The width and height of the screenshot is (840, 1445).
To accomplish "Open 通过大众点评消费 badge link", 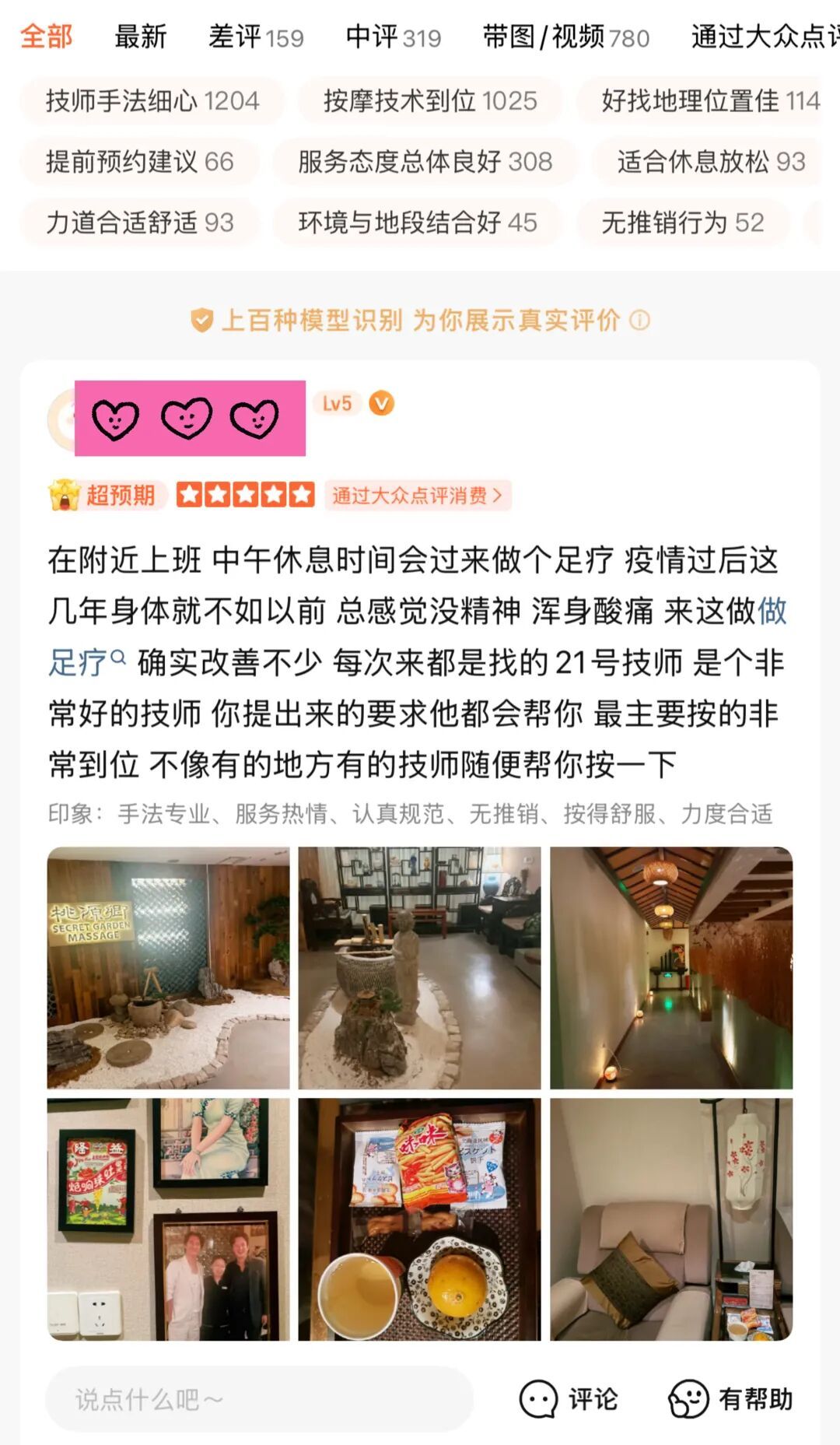I will pos(417,495).
